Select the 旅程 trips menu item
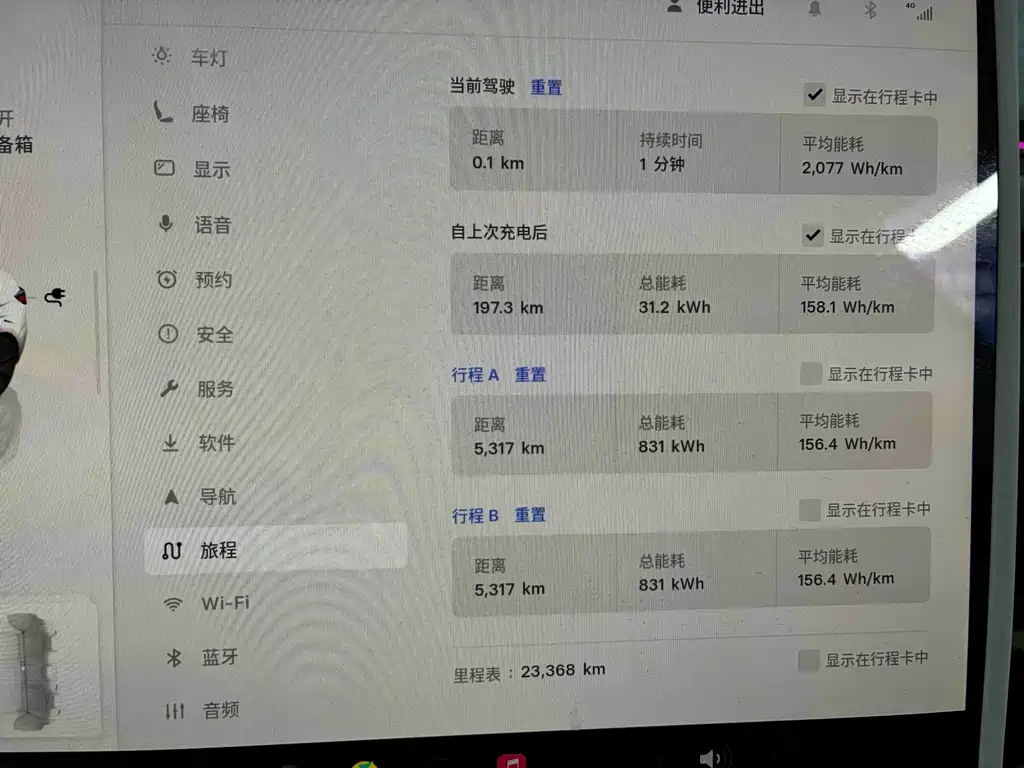The image size is (1024, 768). pyautogui.click(x=218, y=550)
